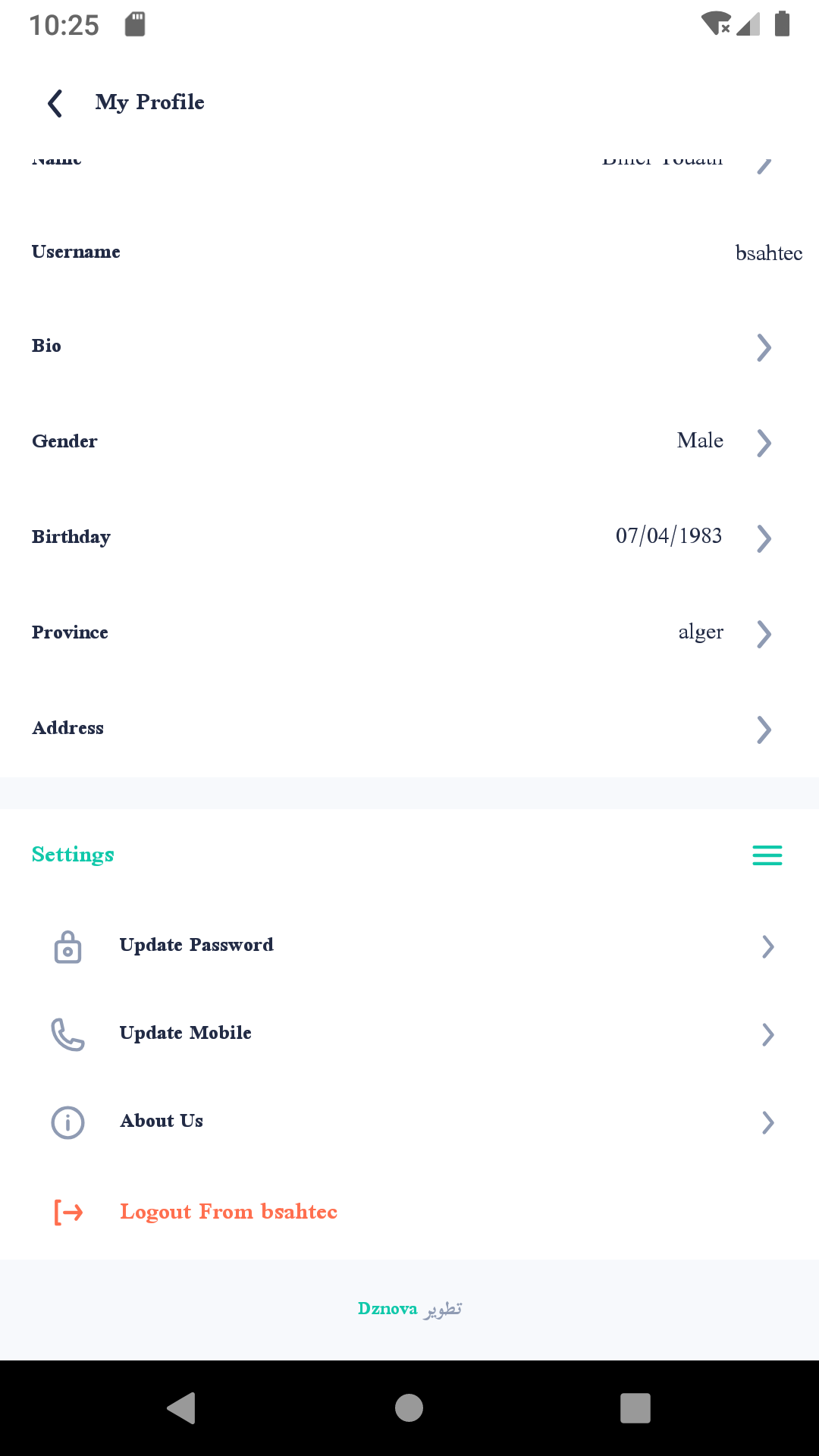Open the Gender selection chevron
The height and width of the screenshot is (1456, 819).
tap(764, 443)
